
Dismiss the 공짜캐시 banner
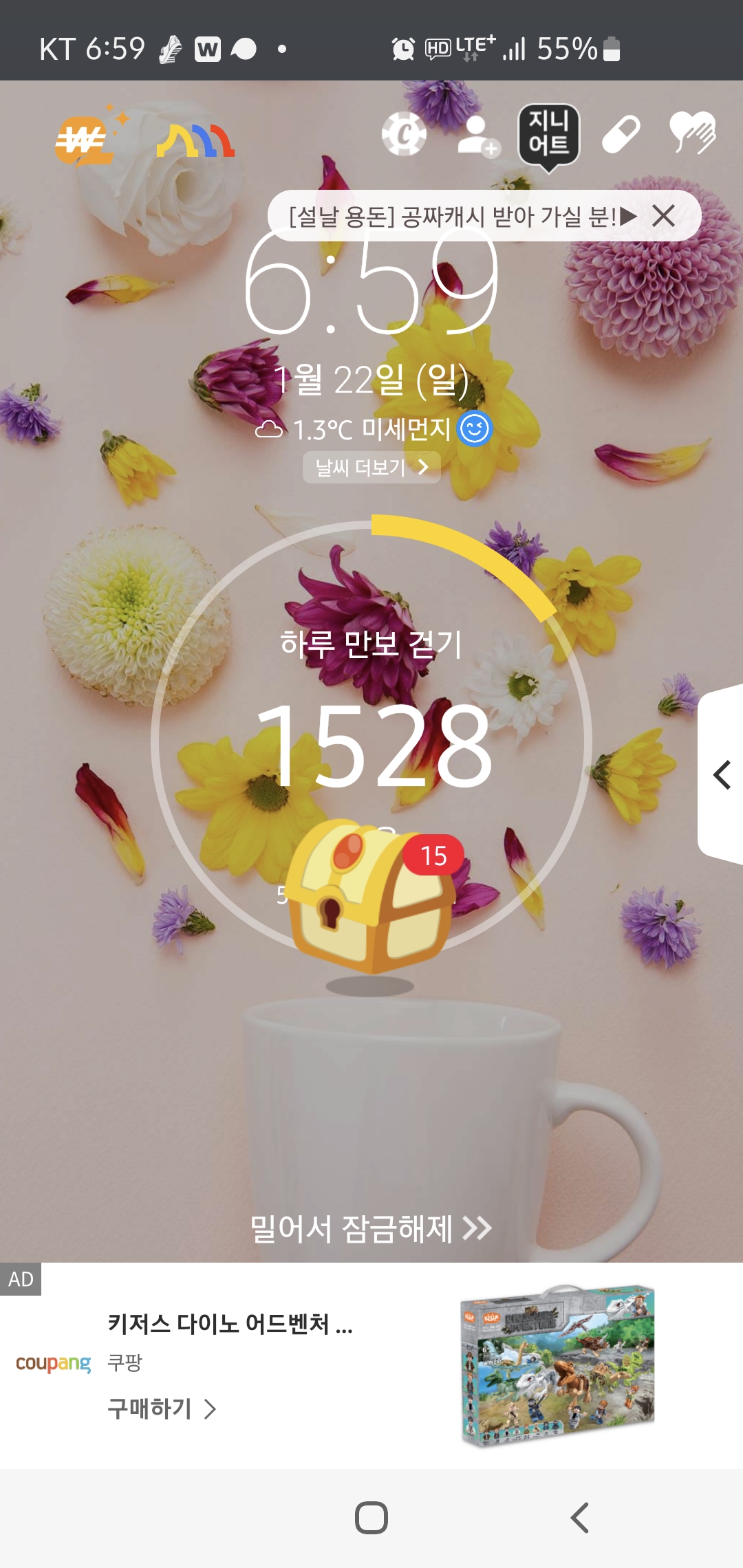click(664, 217)
